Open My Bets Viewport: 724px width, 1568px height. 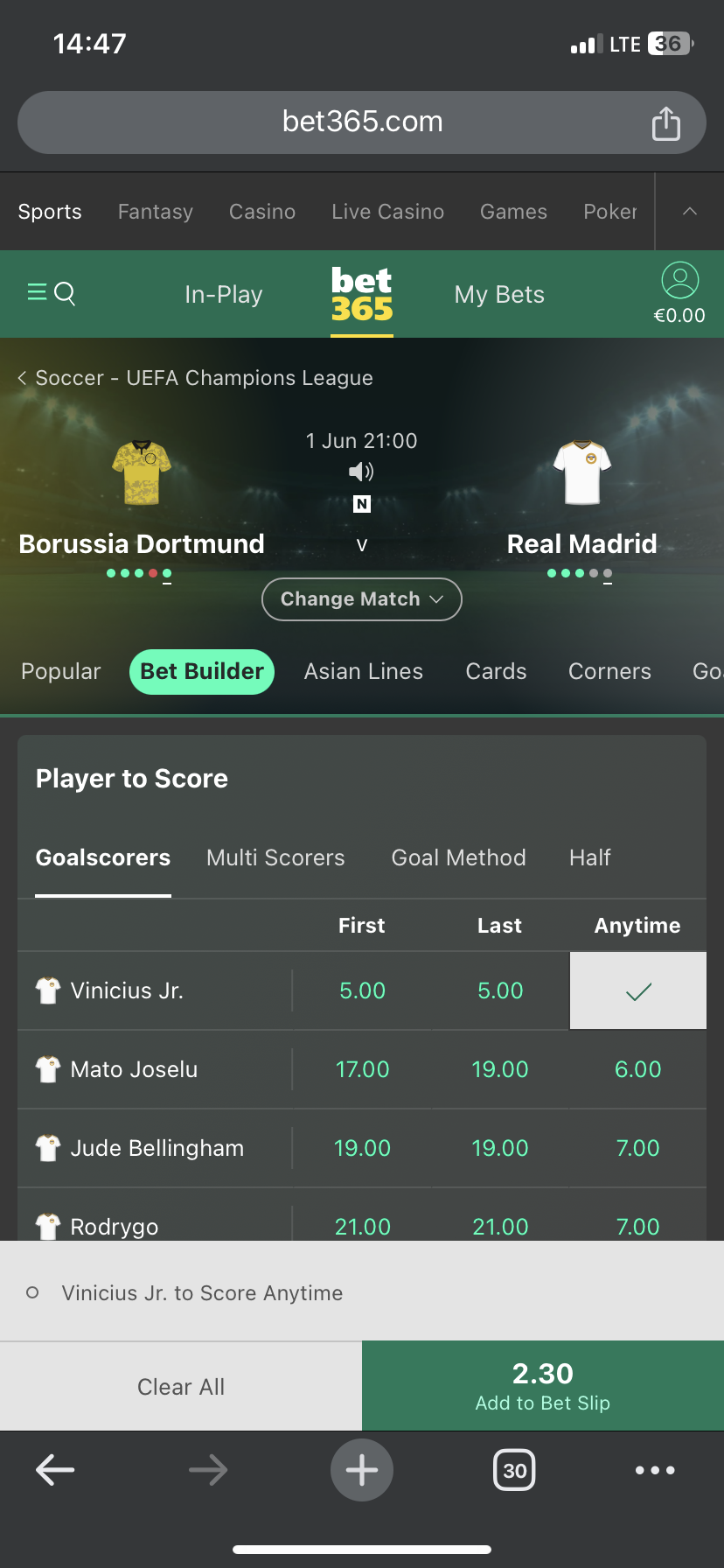[499, 295]
